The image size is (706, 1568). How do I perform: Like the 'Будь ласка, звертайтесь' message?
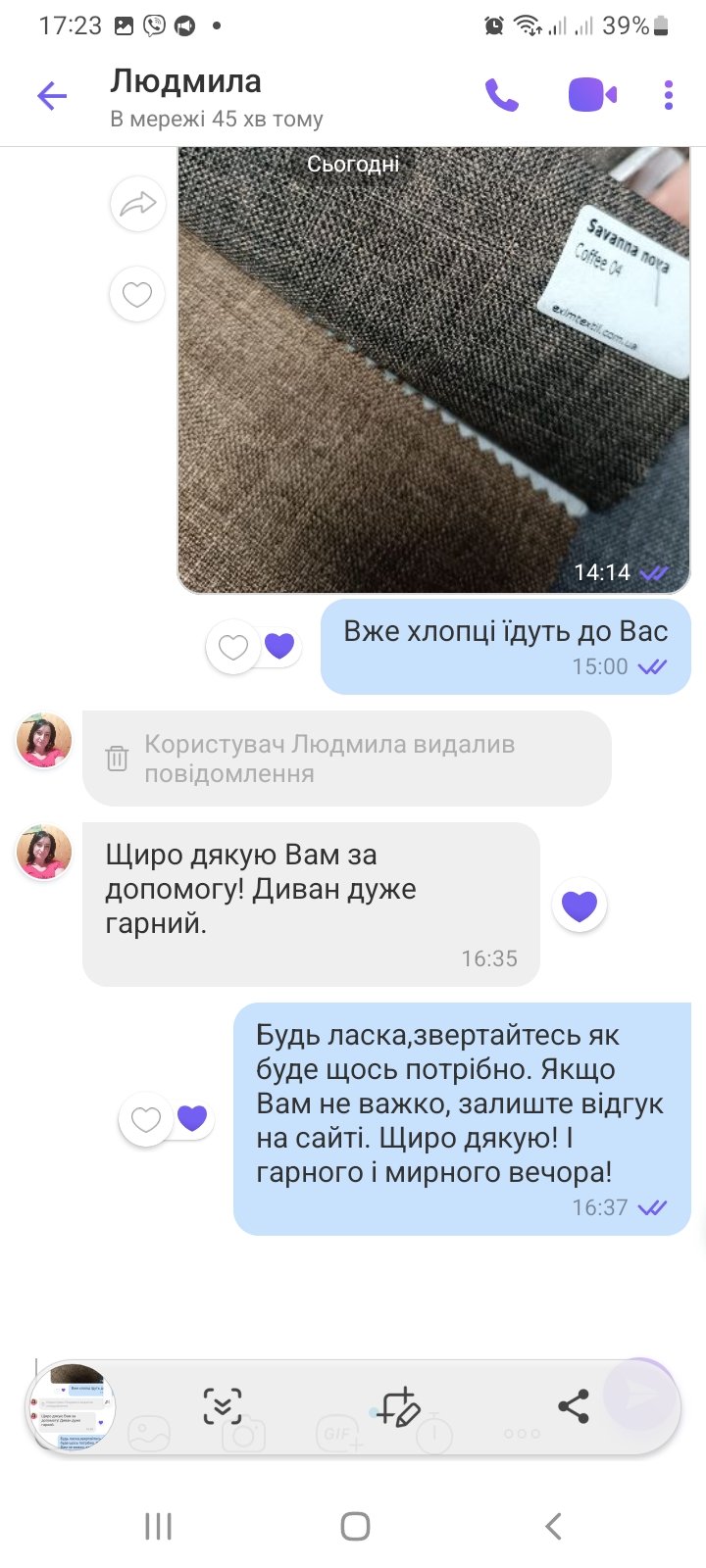click(x=146, y=1119)
